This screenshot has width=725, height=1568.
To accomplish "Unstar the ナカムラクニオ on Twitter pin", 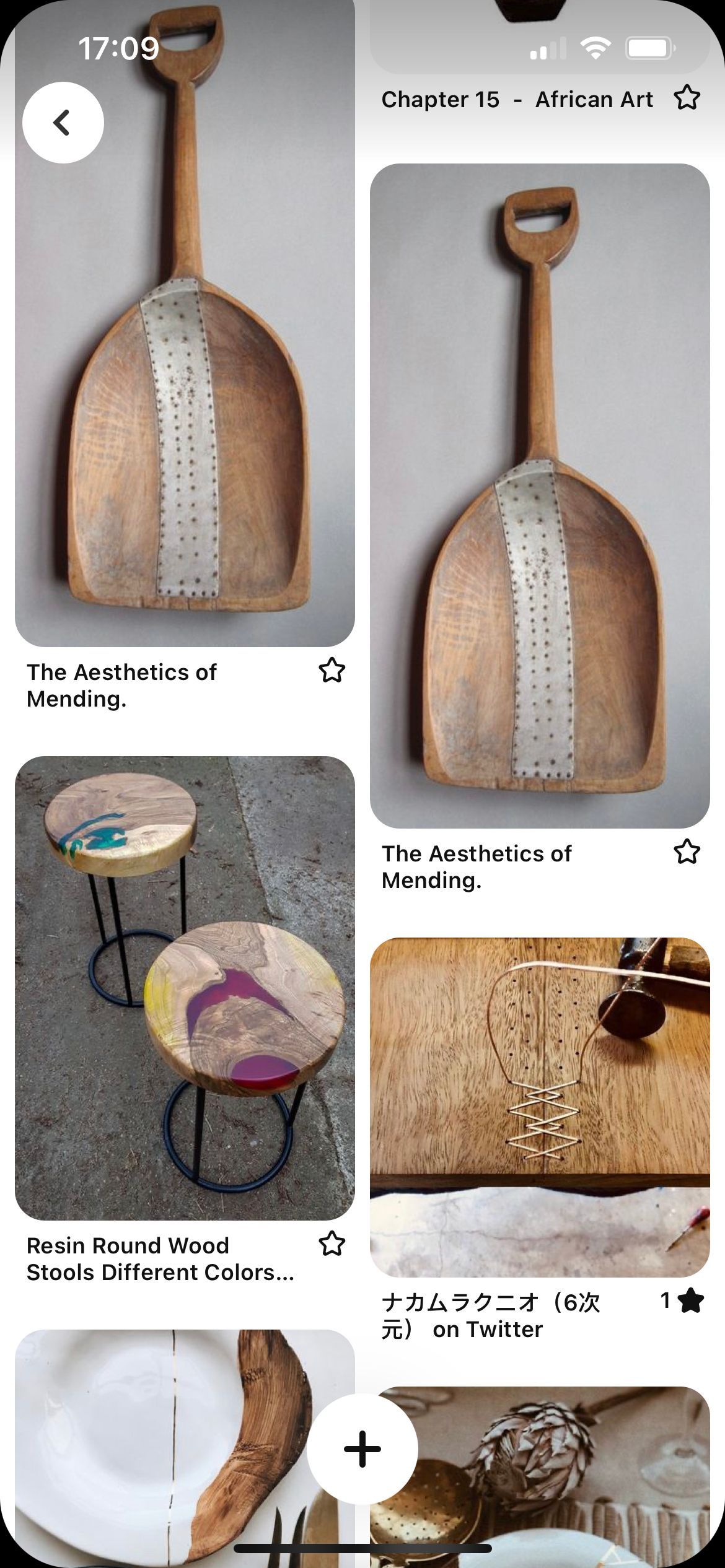I will coord(690,1301).
